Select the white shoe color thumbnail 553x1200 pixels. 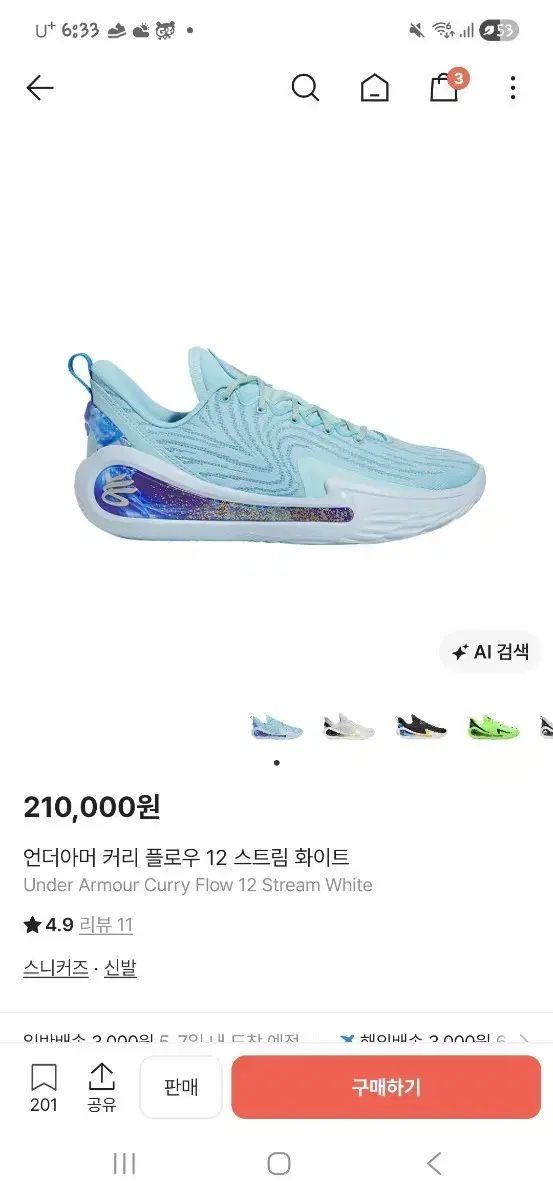point(349,727)
